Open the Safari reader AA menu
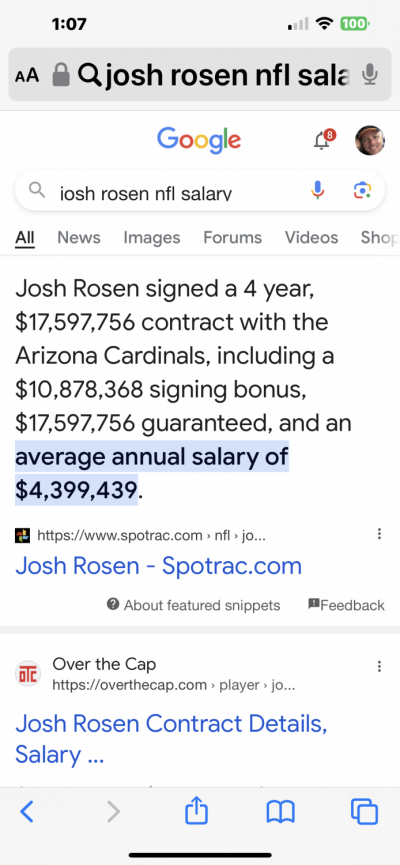 (x=27, y=76)
